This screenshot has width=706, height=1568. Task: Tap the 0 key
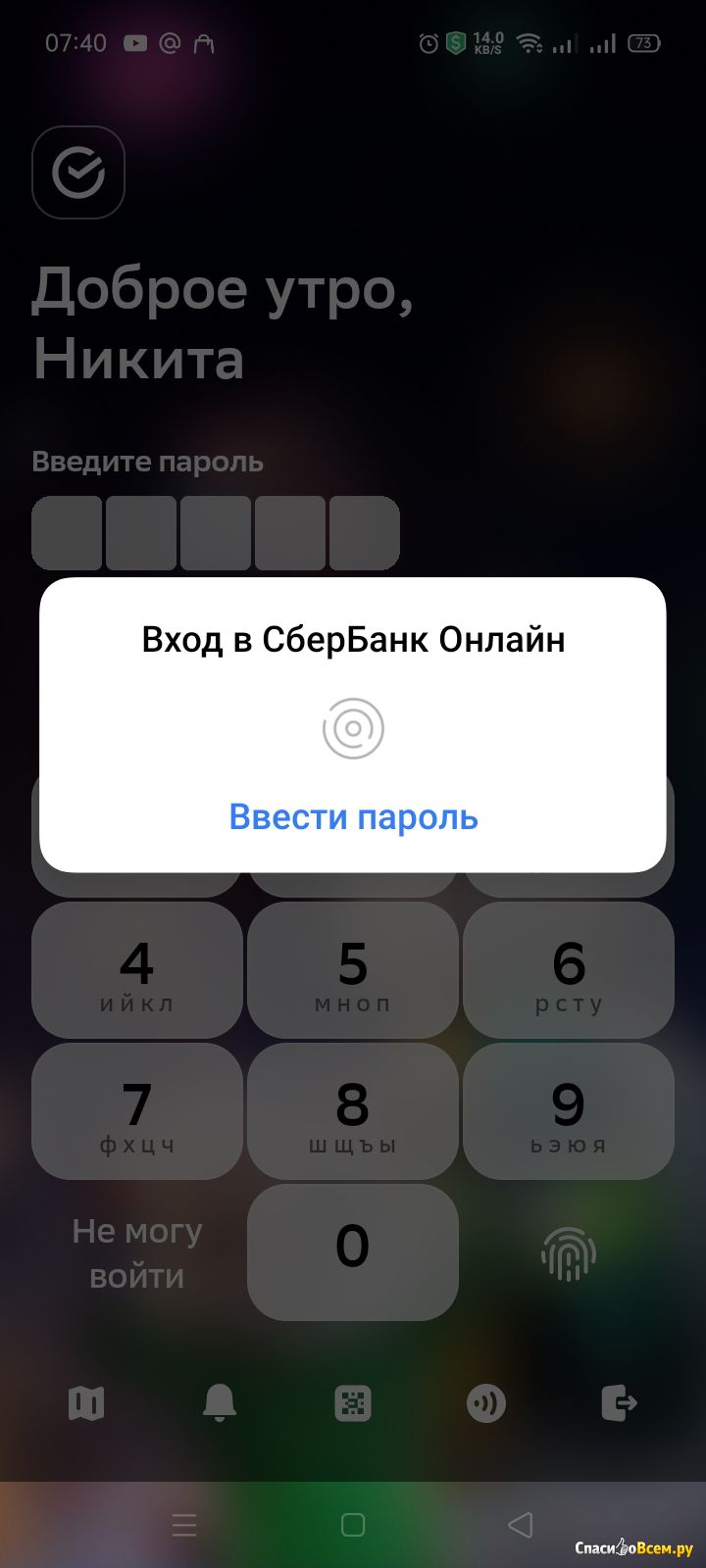353,1252
